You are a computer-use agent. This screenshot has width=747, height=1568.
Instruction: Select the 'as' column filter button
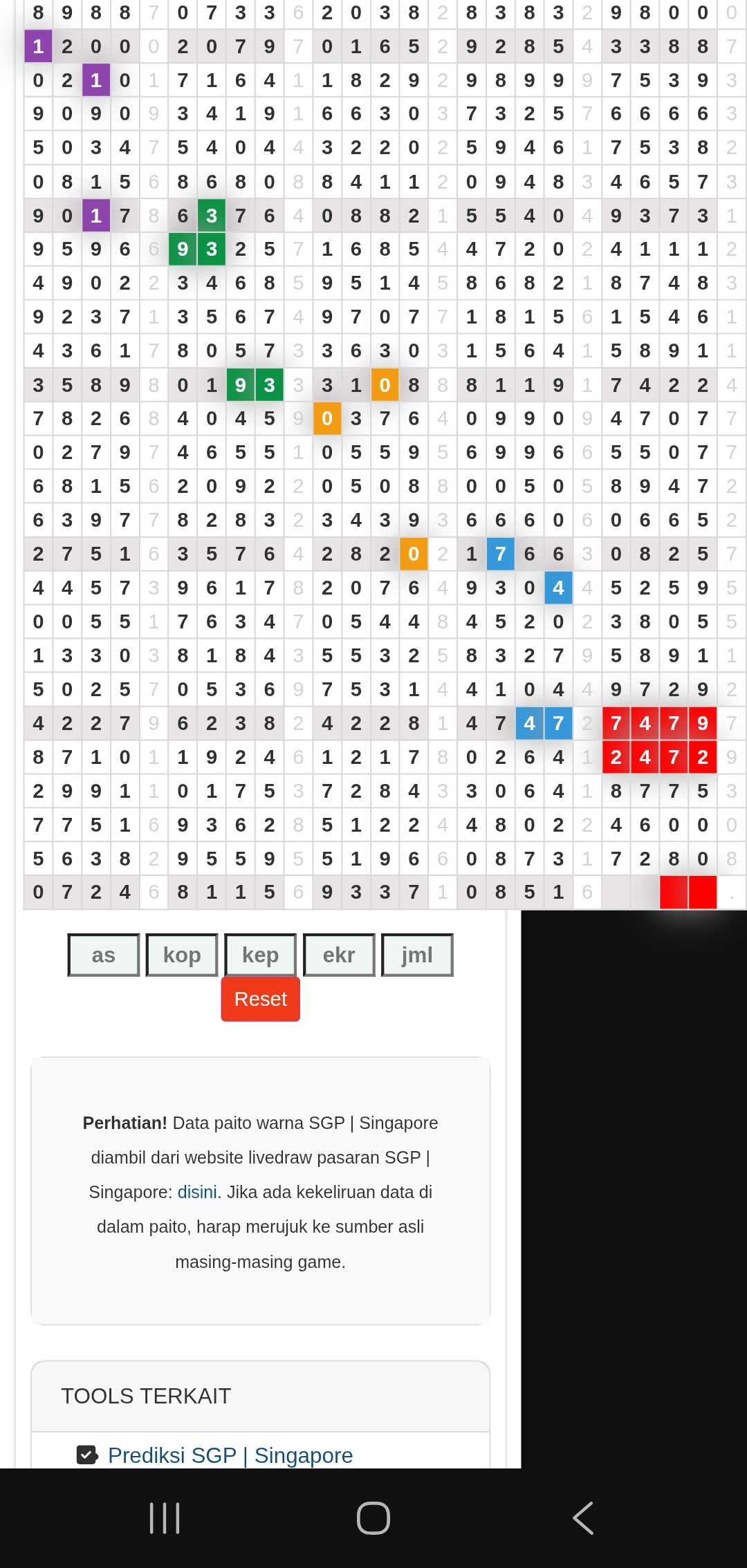104,955
